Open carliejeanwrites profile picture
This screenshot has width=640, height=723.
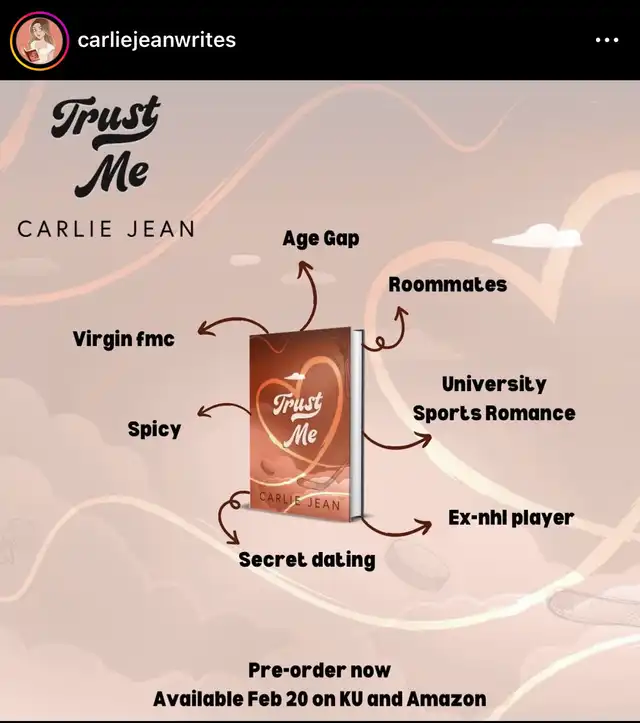pyautogui.click(x=38, y=41)
